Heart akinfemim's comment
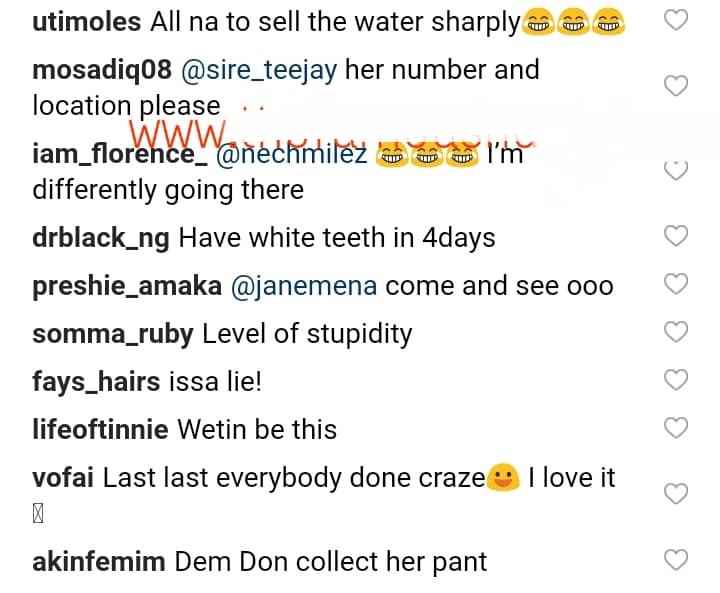The width and height of the screenshot is (720, 593). click(677, 560)
